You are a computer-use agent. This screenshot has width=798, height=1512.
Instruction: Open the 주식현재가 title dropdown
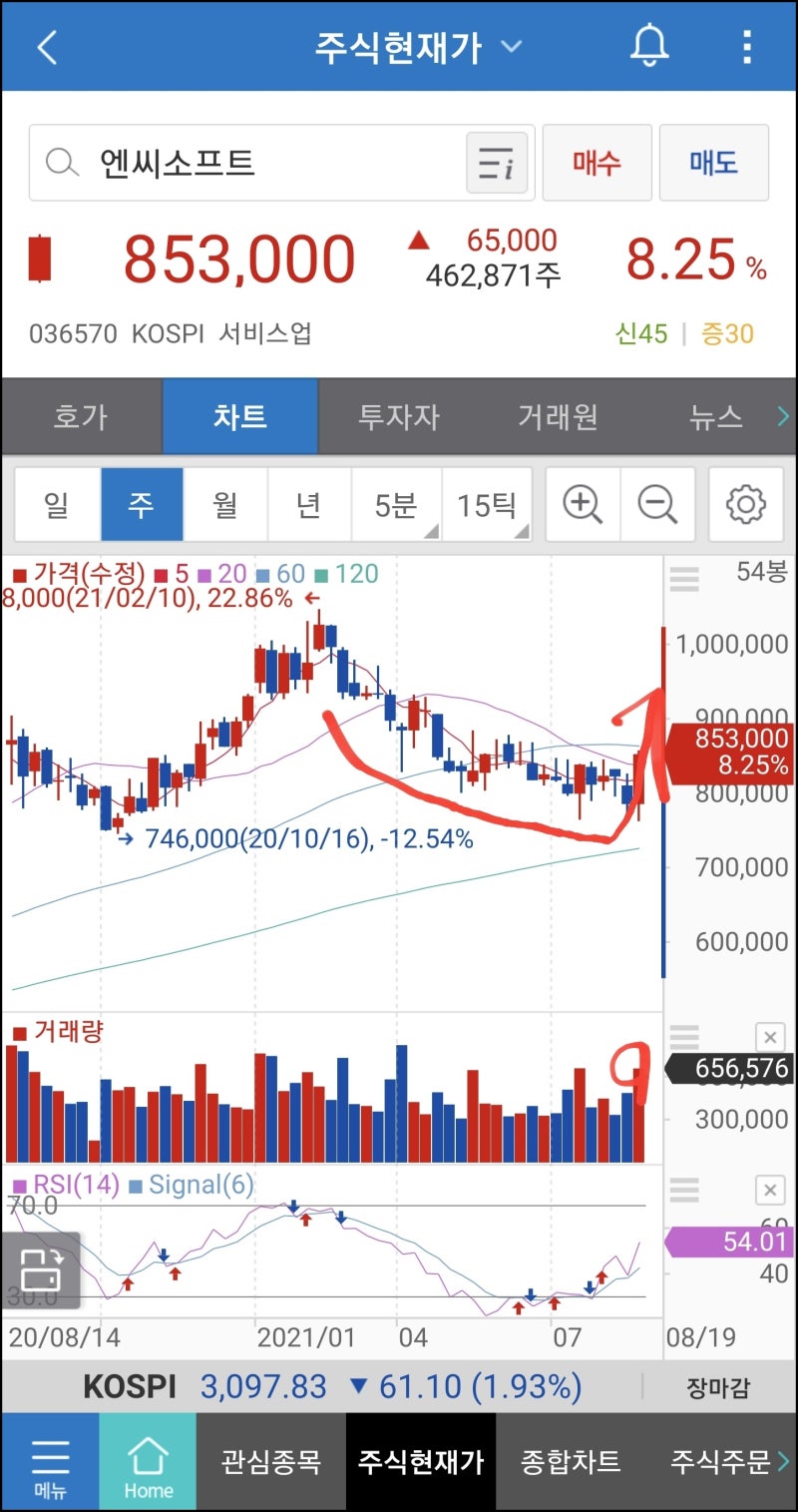[511, 46]
